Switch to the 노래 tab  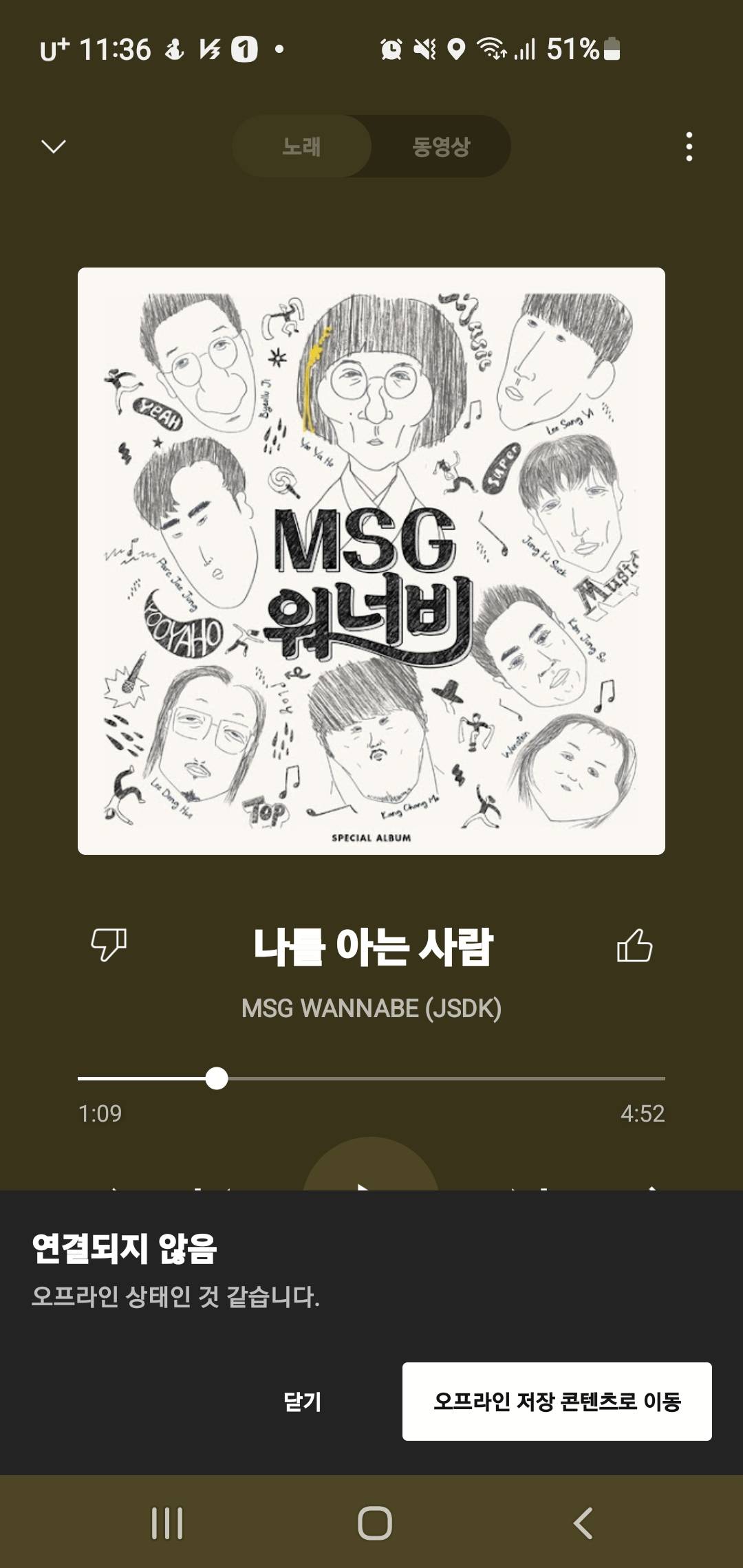pyautogui.click(x=302, y=146)
